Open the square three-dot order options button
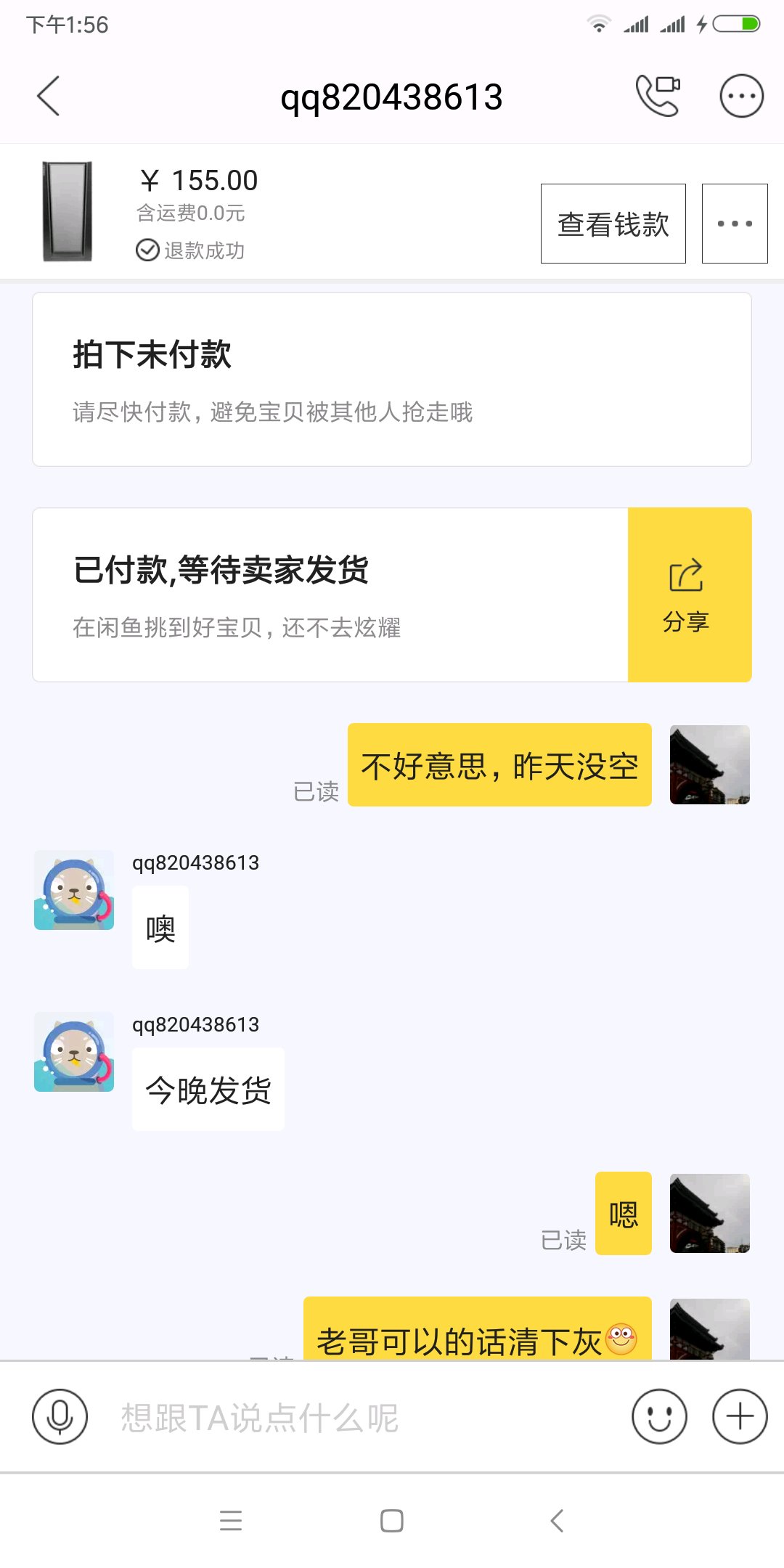The height and width of the screenshot is (1568, 784). click(735, 224)
